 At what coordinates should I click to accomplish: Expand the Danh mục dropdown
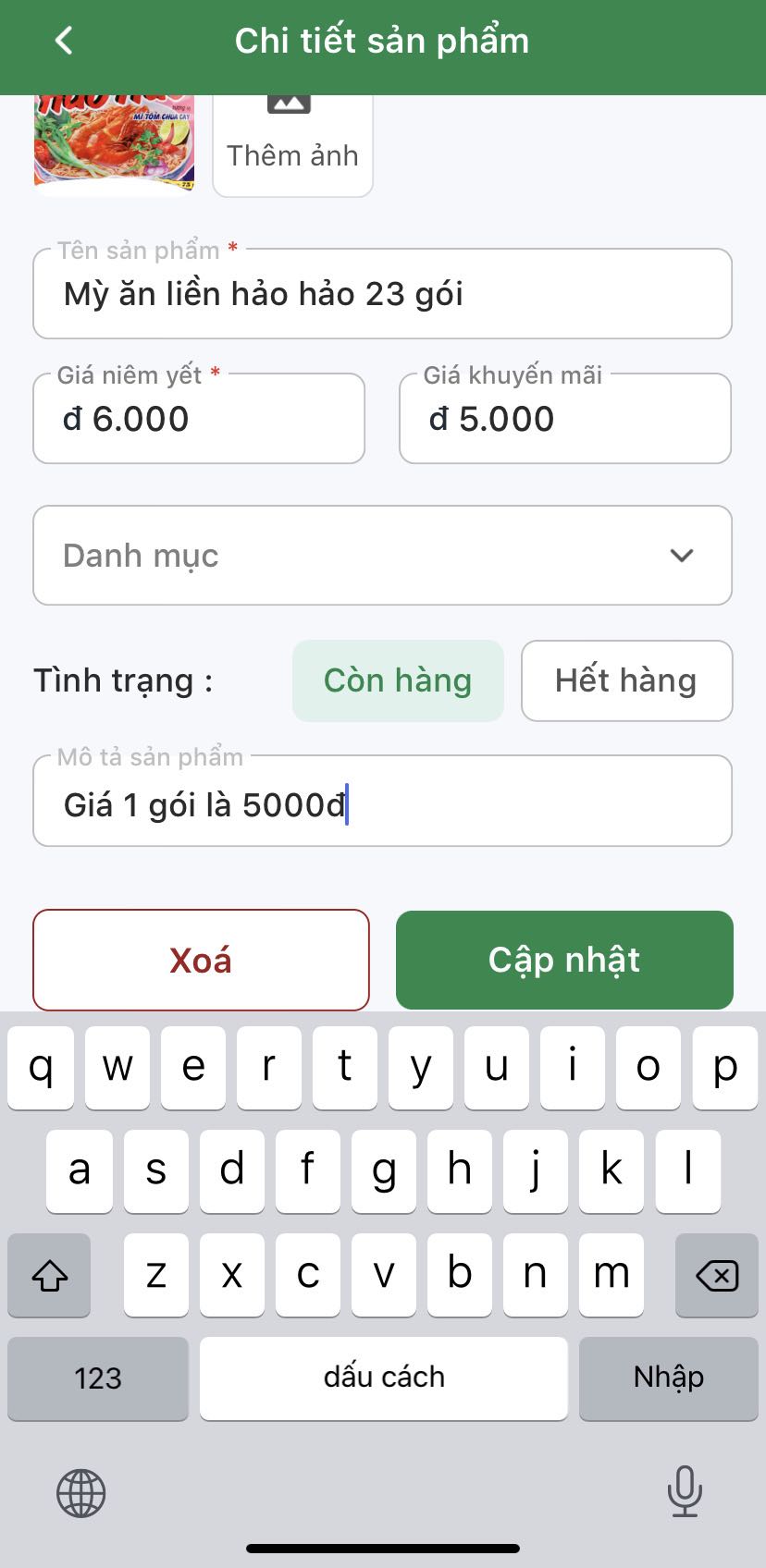coord(382,556)
